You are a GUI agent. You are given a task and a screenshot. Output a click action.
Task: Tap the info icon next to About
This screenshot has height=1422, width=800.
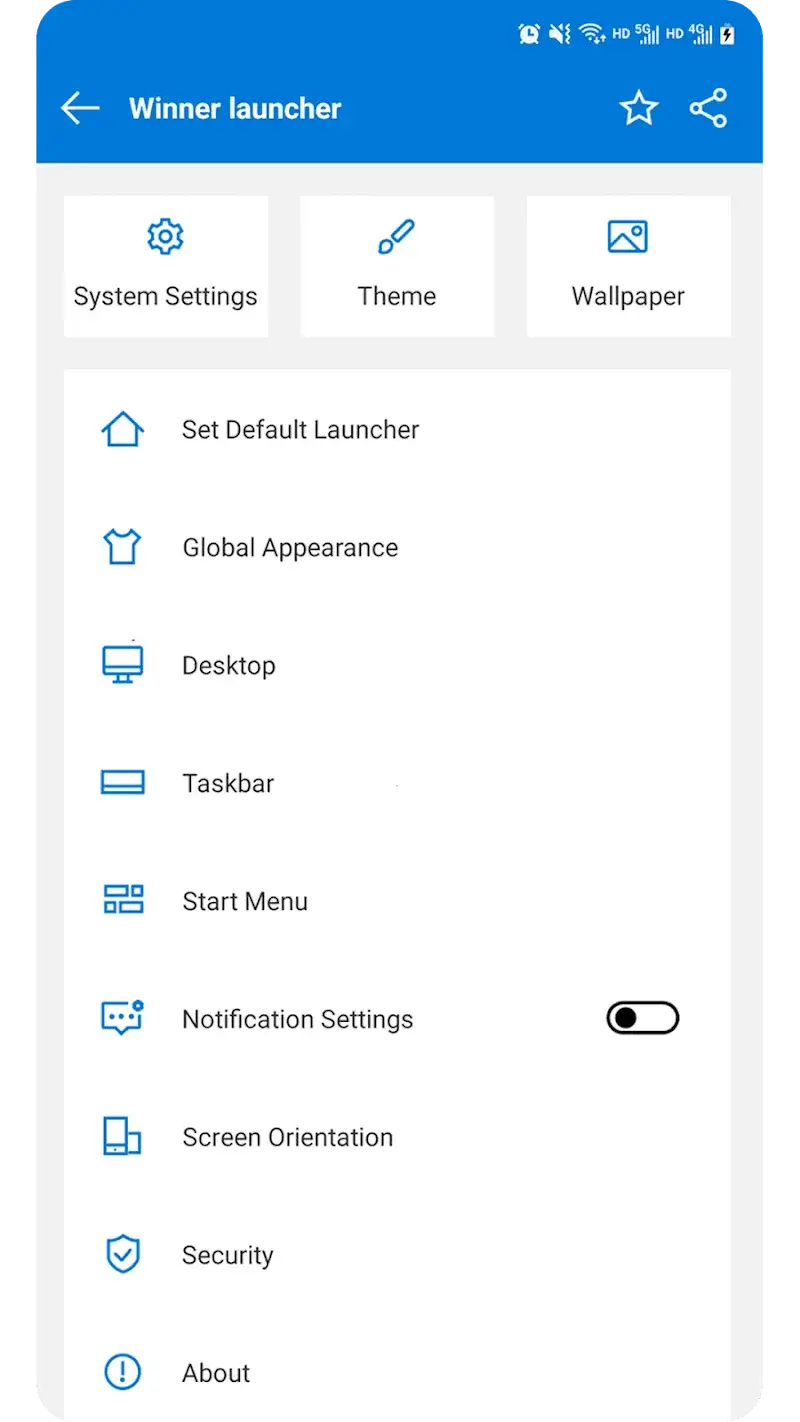point(122,1371)
